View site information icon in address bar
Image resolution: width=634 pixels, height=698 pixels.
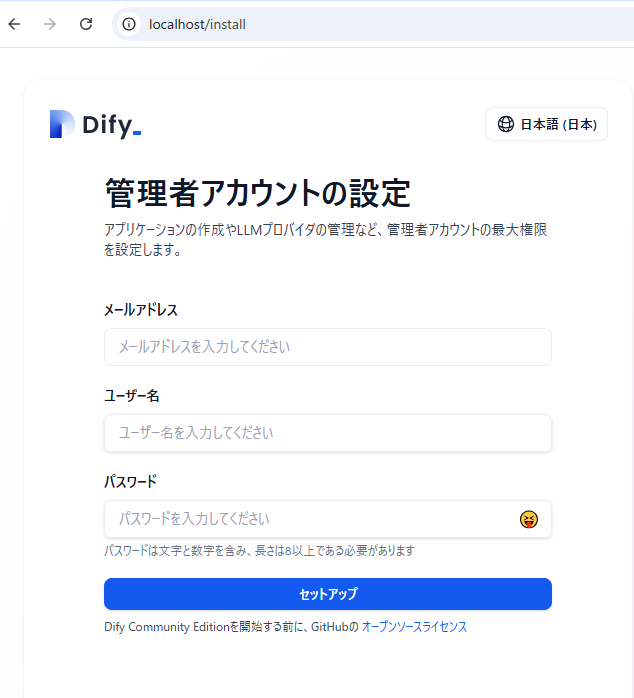pyautogui.click(x=129, y=24)
